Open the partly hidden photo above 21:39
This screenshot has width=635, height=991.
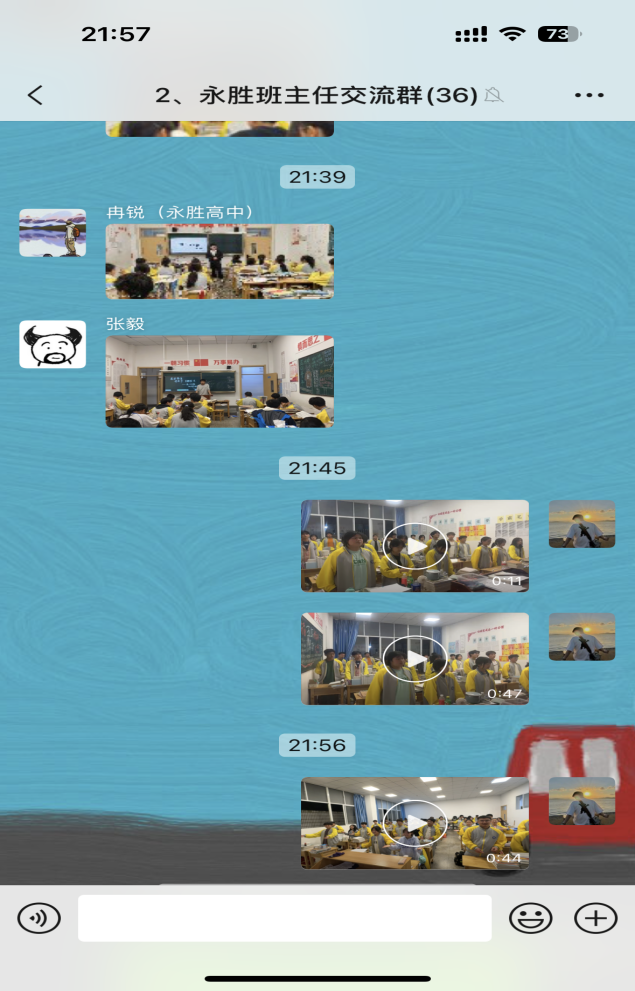click(219, 128)
